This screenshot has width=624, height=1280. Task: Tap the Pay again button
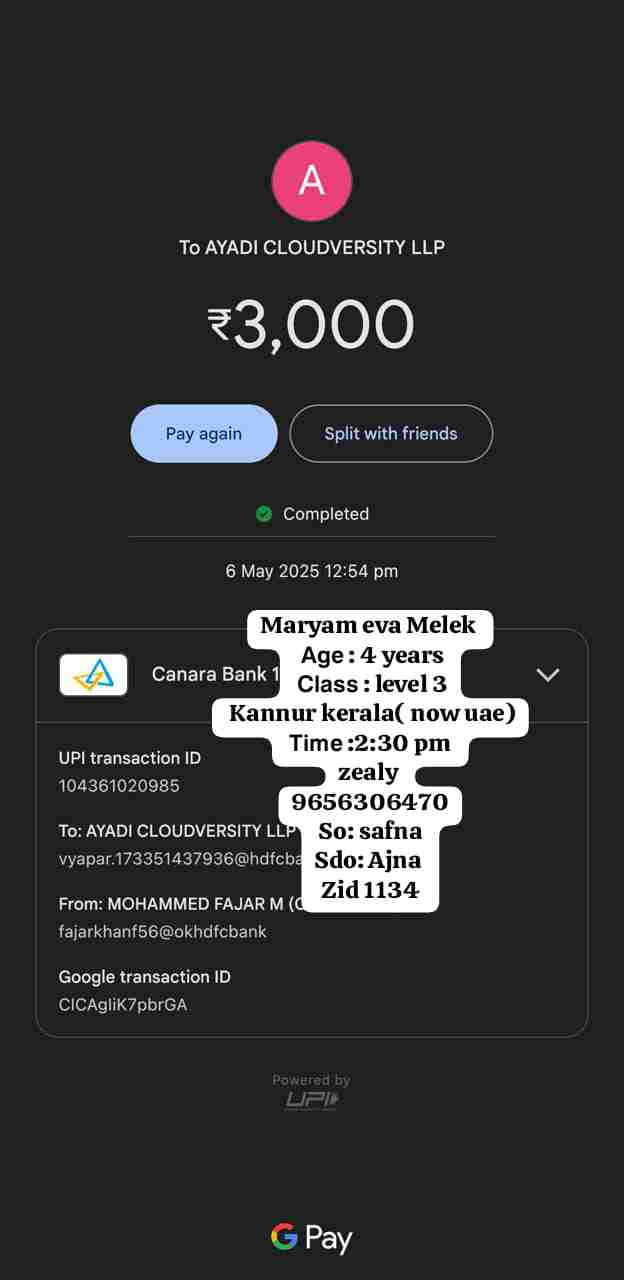tap(204, 433)
